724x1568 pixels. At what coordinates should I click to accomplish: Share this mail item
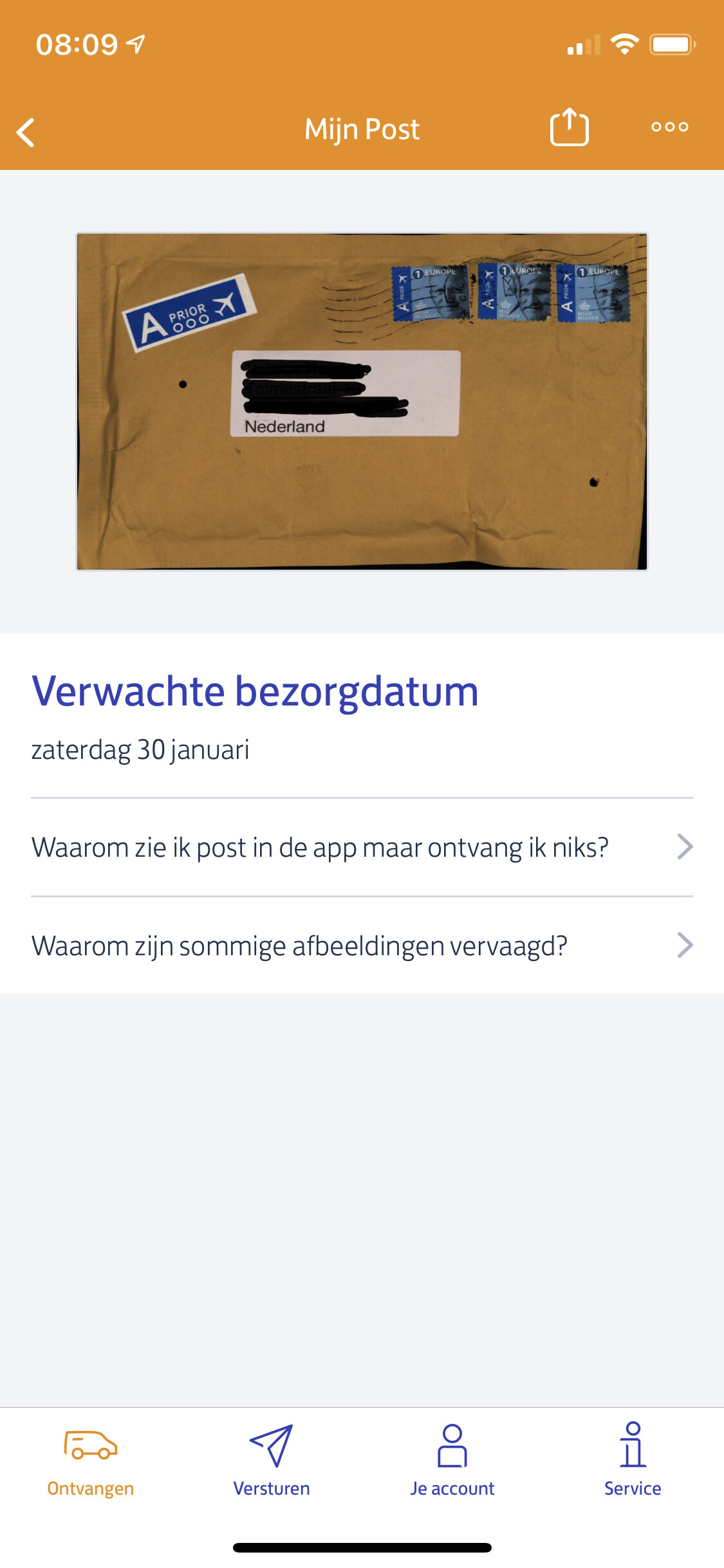(x=570, y=127)
